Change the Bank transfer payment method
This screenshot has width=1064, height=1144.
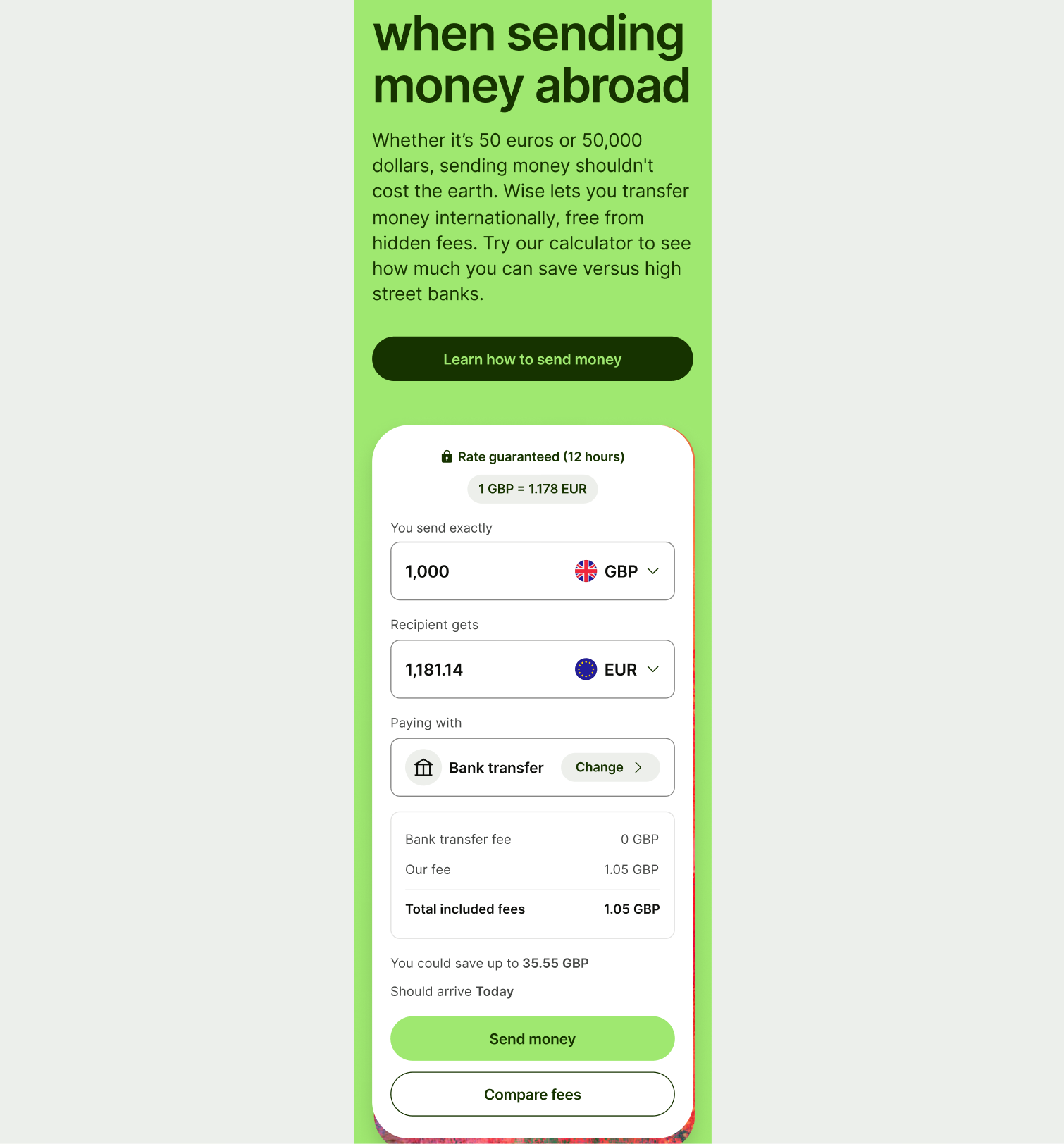coord(610,767)
